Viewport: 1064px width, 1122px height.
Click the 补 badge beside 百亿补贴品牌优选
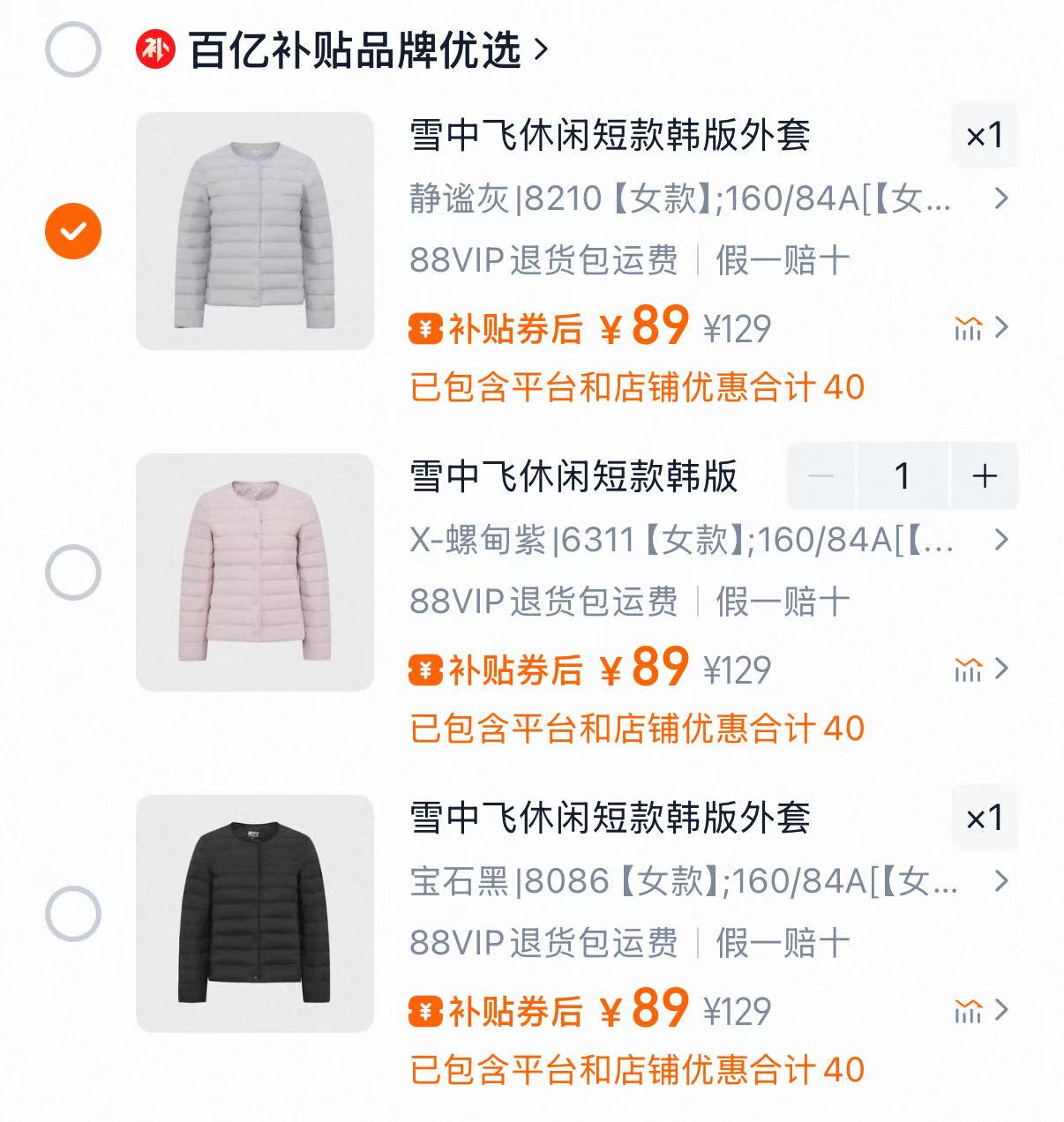click(155, 49)
